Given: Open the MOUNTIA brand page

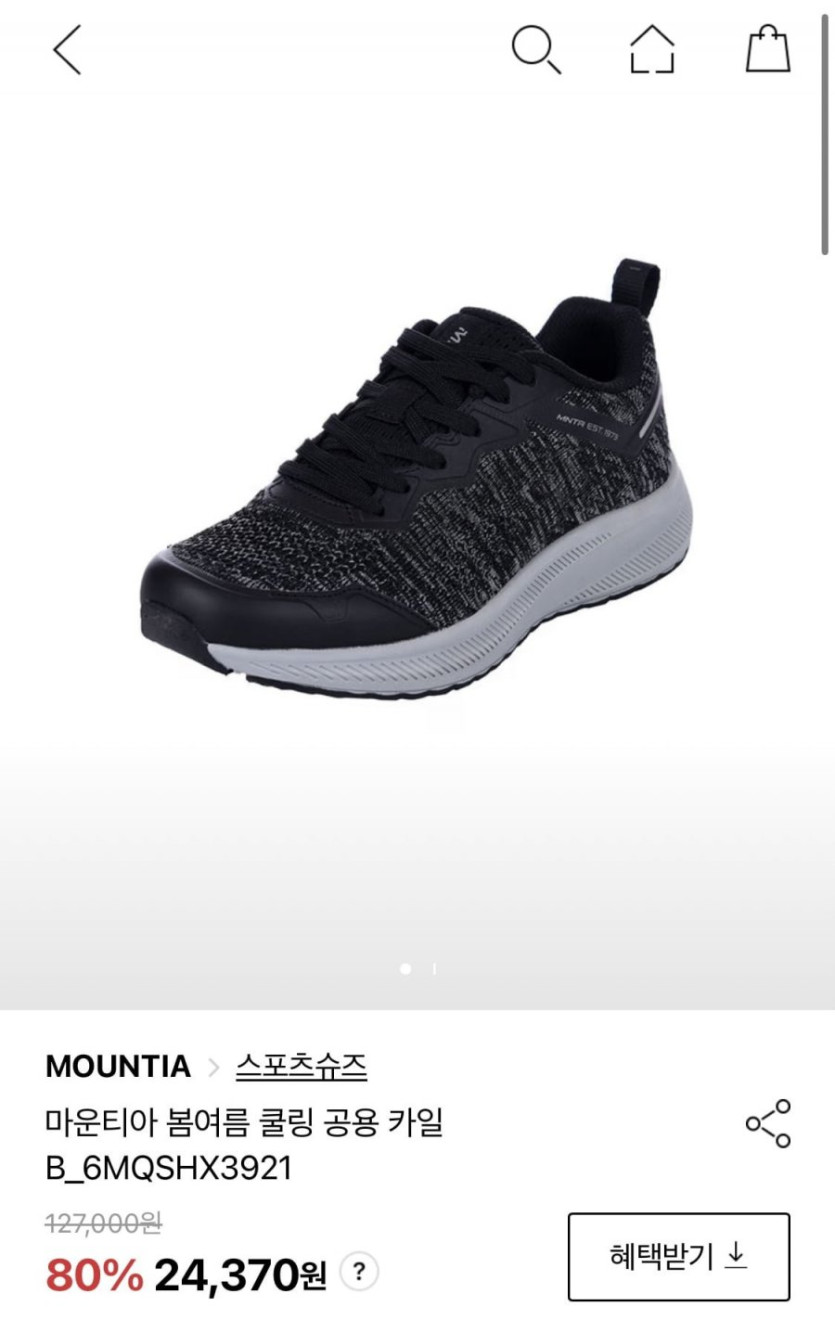Looking at the screenshot, I should click(118, 1067).
